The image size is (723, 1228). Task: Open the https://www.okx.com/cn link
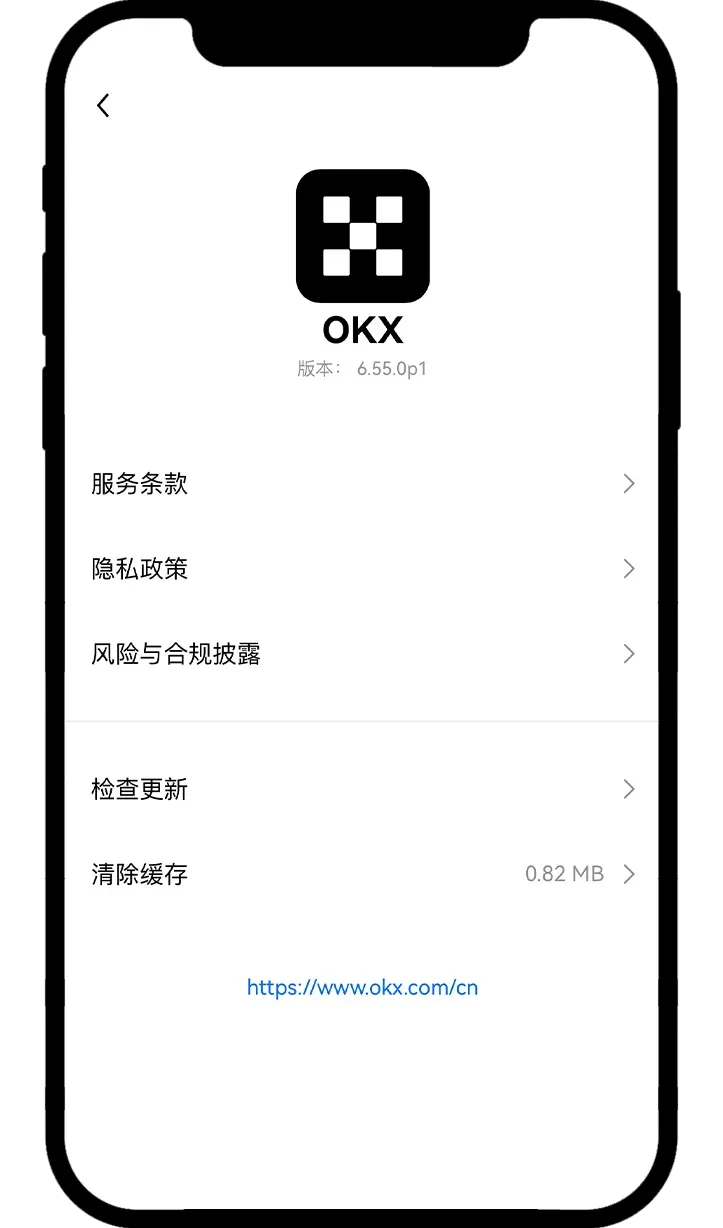pyautogui.click(x=362, y=987)
